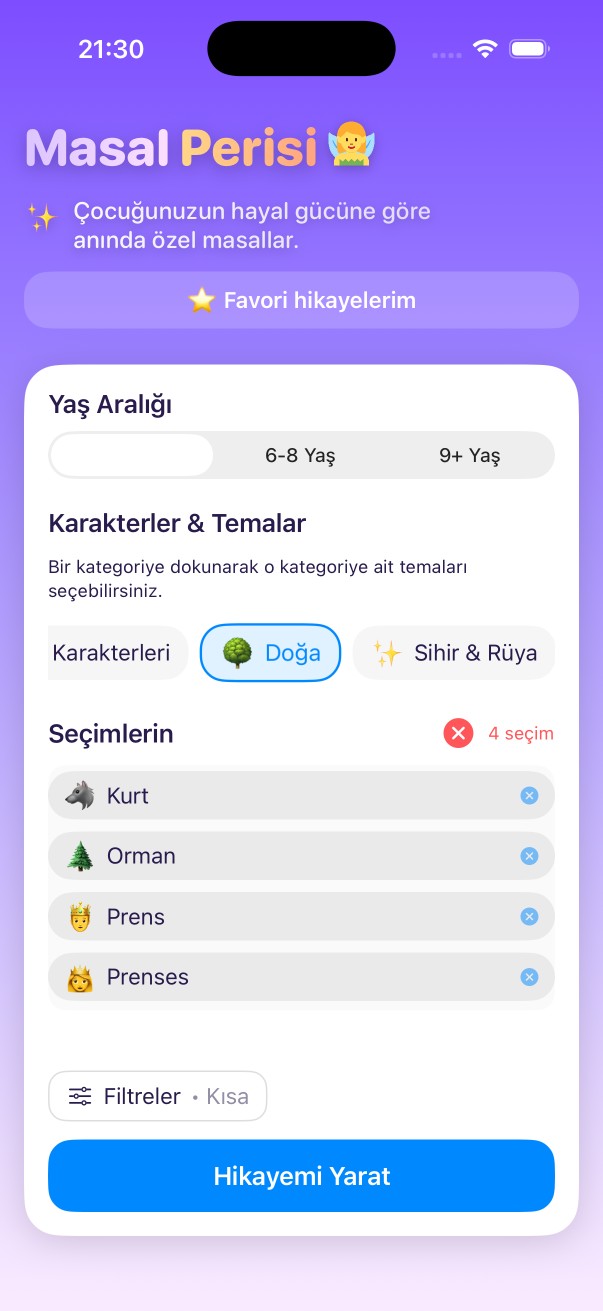This screenshot has width=603, height=1311.
Task: Choose the Doğa category chip
Action: tap(271, 653)
